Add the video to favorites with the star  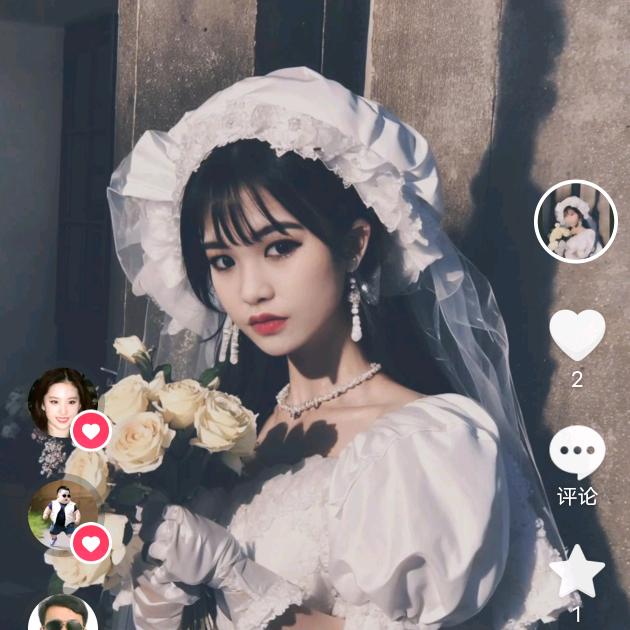[x=577, y=573]
